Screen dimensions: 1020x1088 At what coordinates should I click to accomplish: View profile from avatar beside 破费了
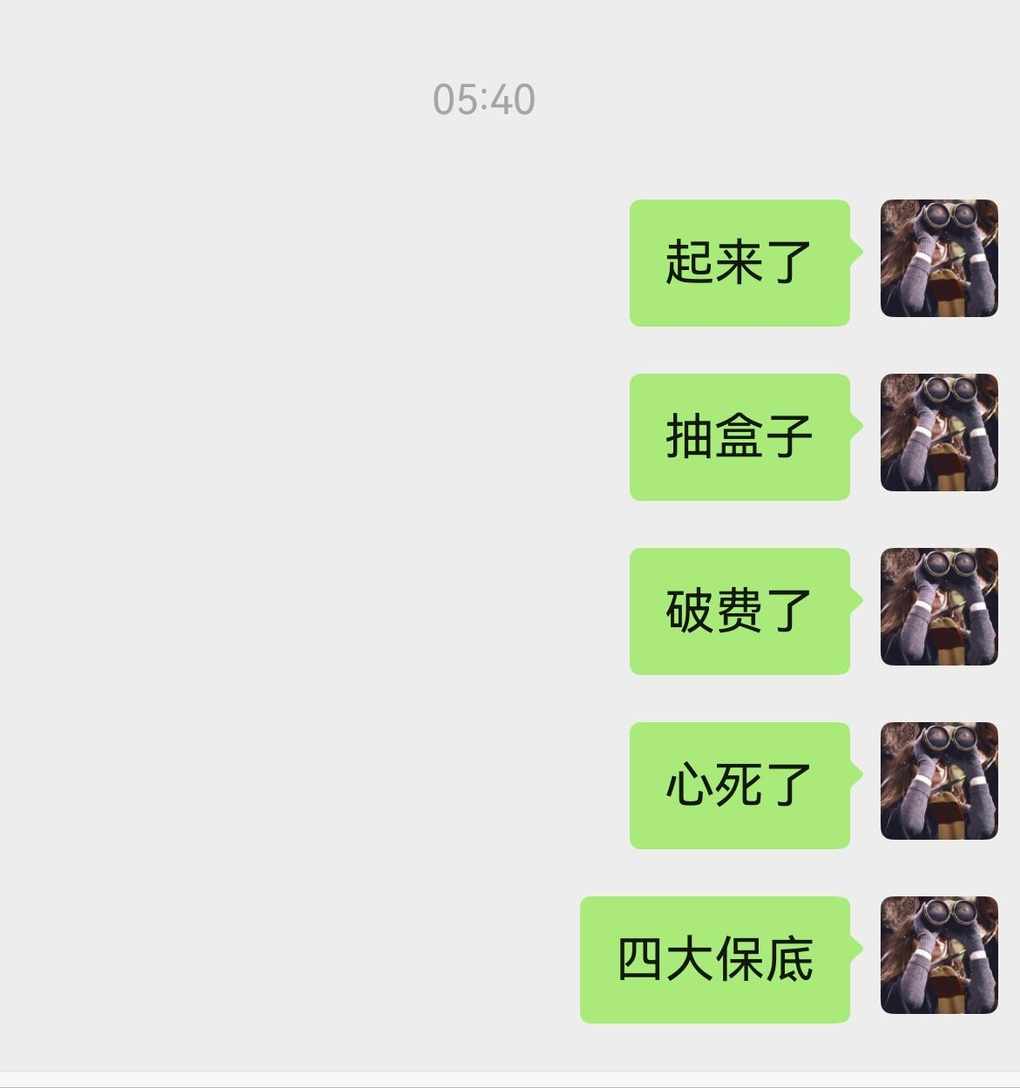click(x=939, y=607)
